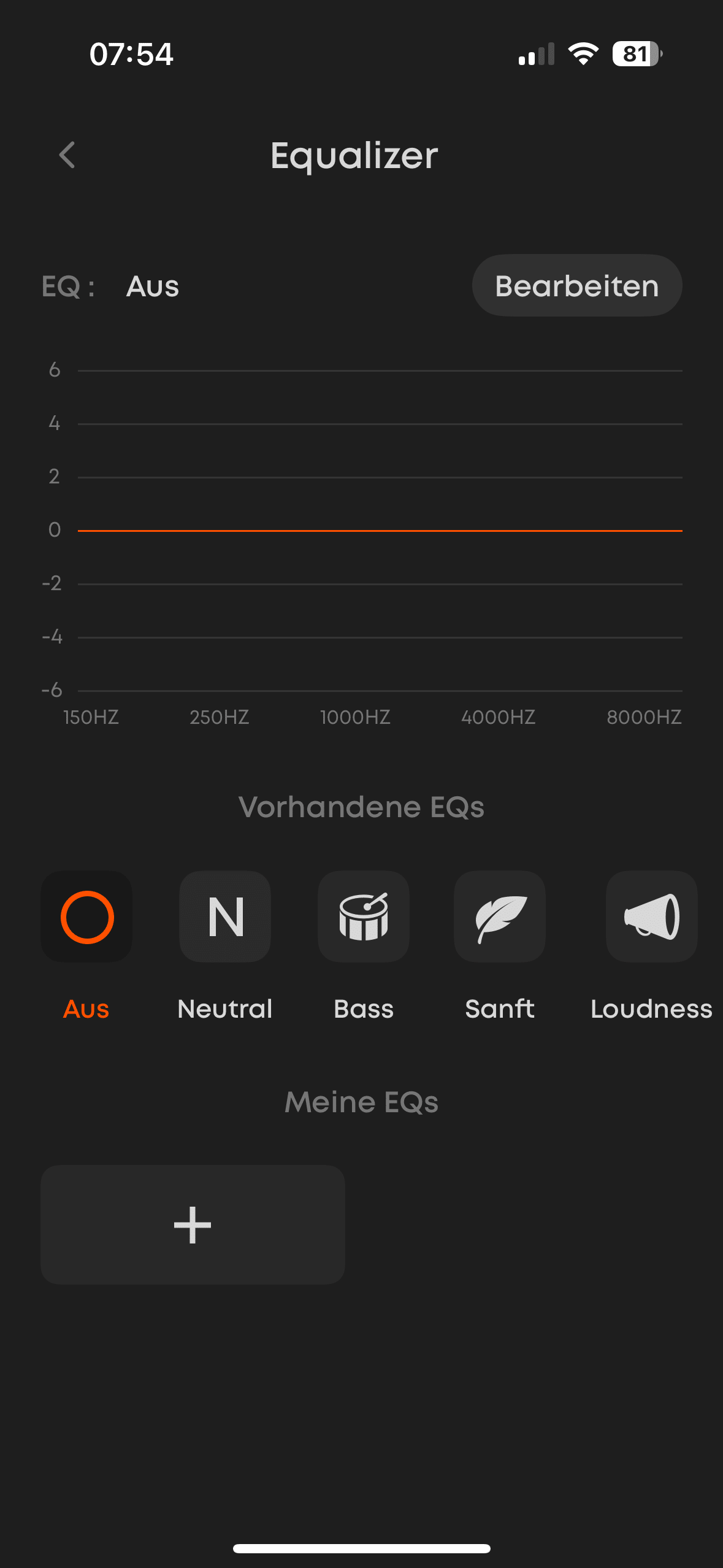Apply the Sanft EQ preset
Image resolution: width=723 pixels, height=1568 pixels.
tap(500, 917)
